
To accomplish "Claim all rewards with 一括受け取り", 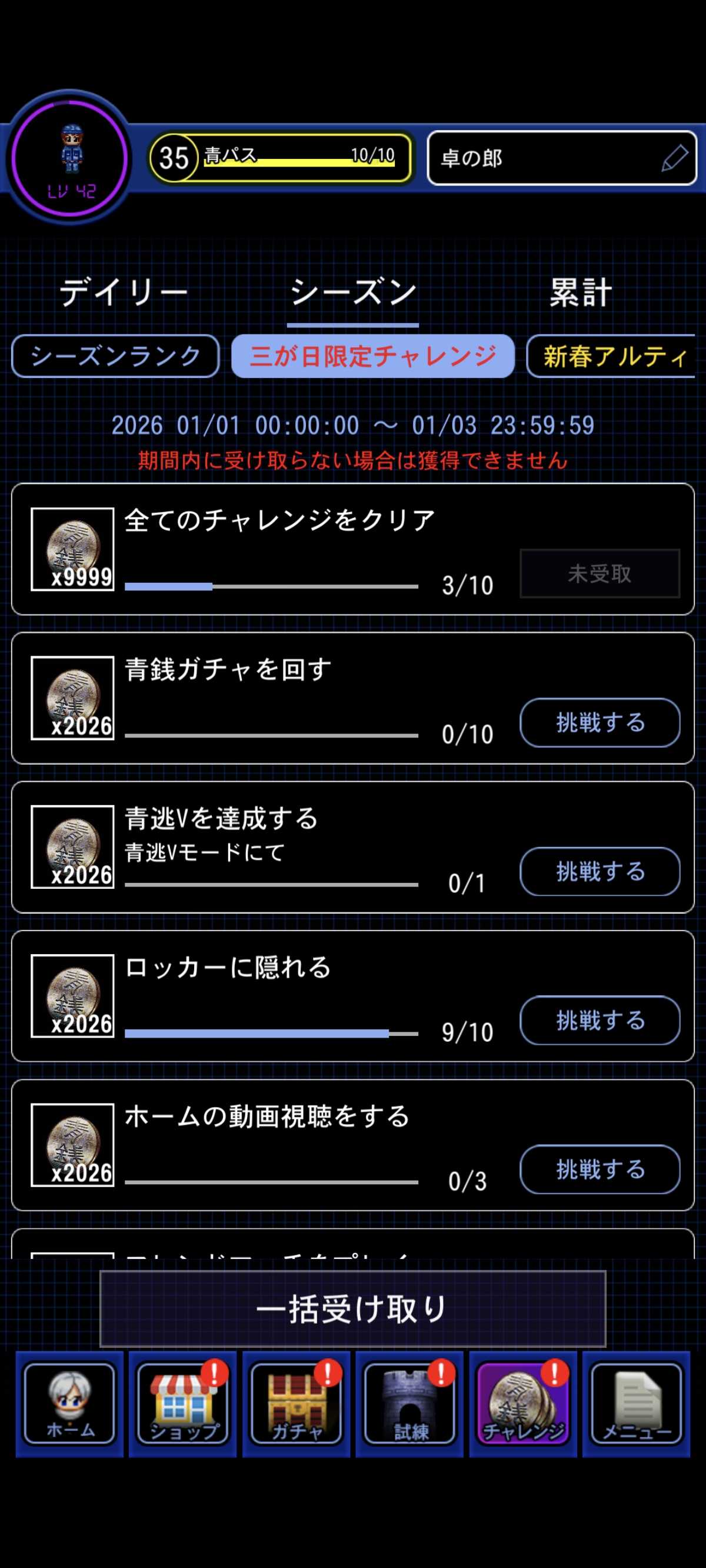I will click(x=352, y=1308).
